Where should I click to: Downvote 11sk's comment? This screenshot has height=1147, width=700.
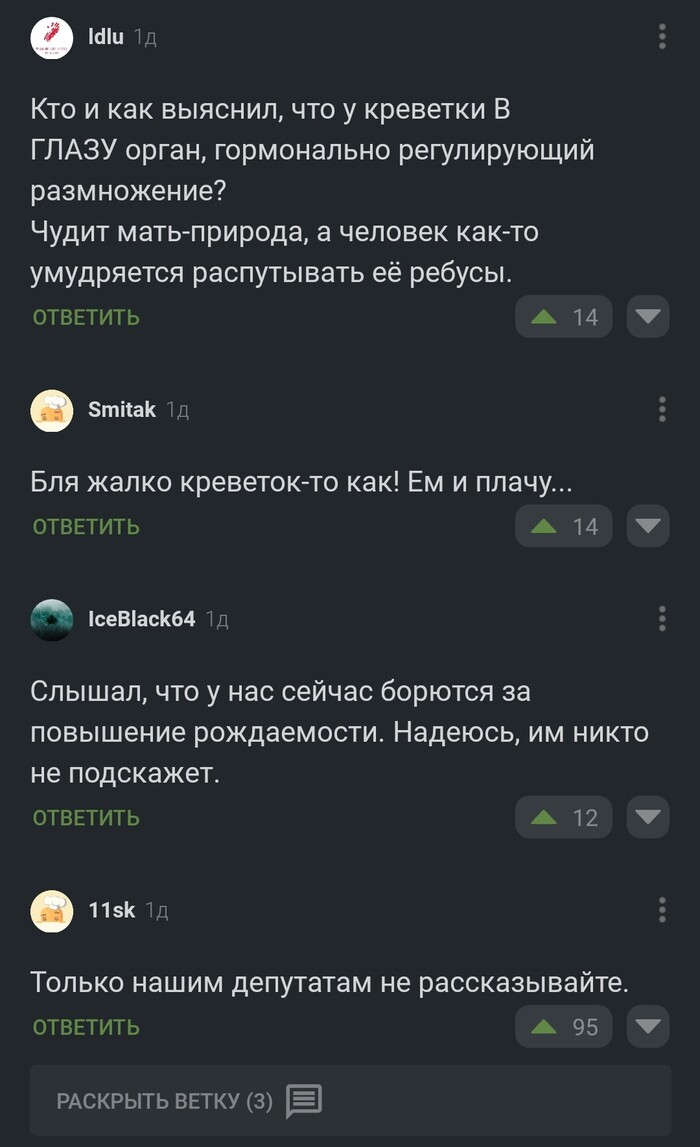point(648,1027)
